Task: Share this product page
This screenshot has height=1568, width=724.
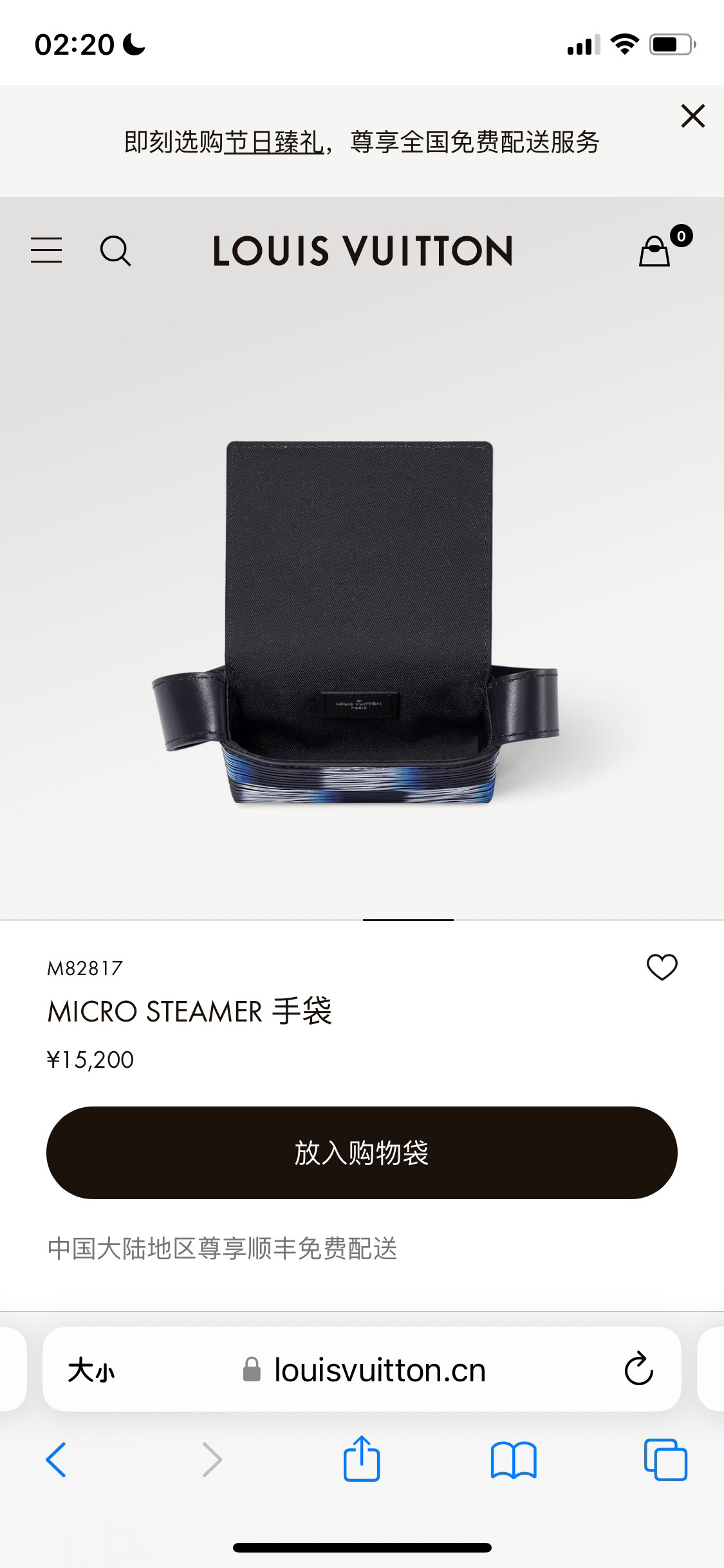Action: pyautogui.click(x=362, y=1459)
